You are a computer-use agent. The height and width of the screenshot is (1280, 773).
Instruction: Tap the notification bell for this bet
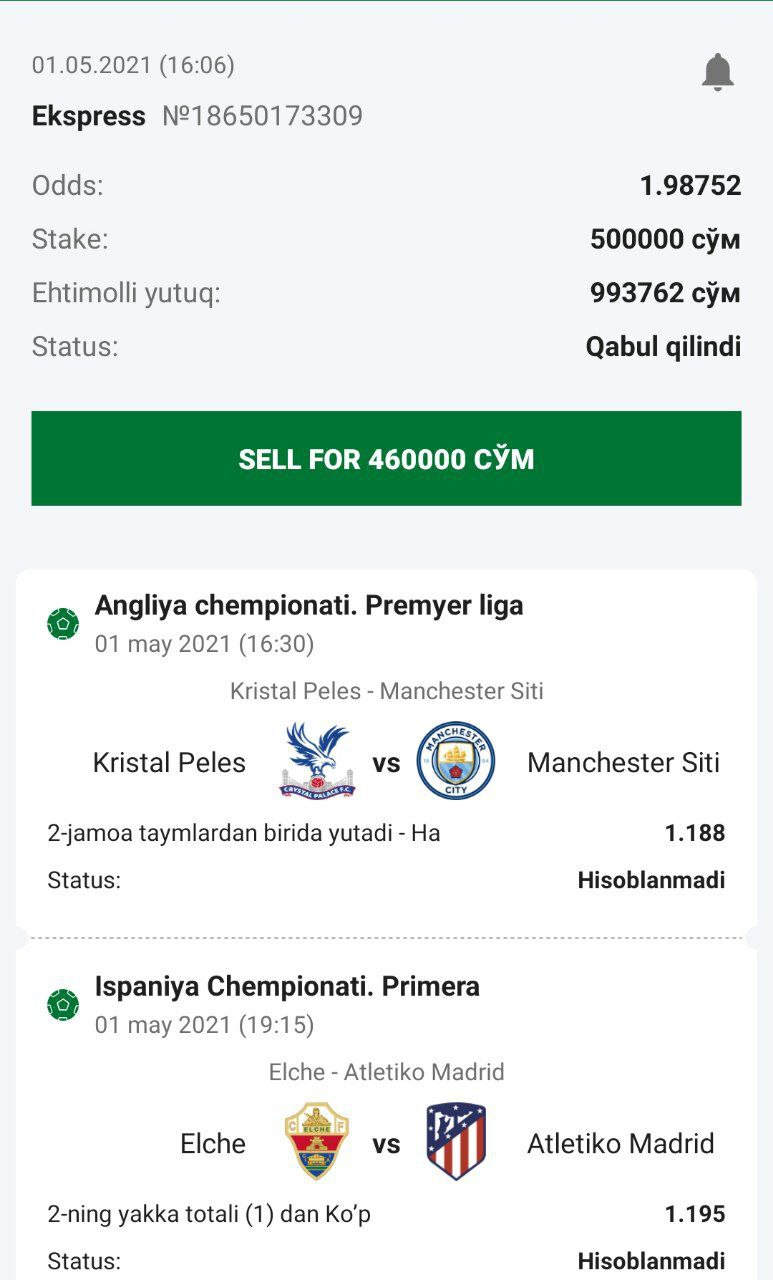click(717, 73)
